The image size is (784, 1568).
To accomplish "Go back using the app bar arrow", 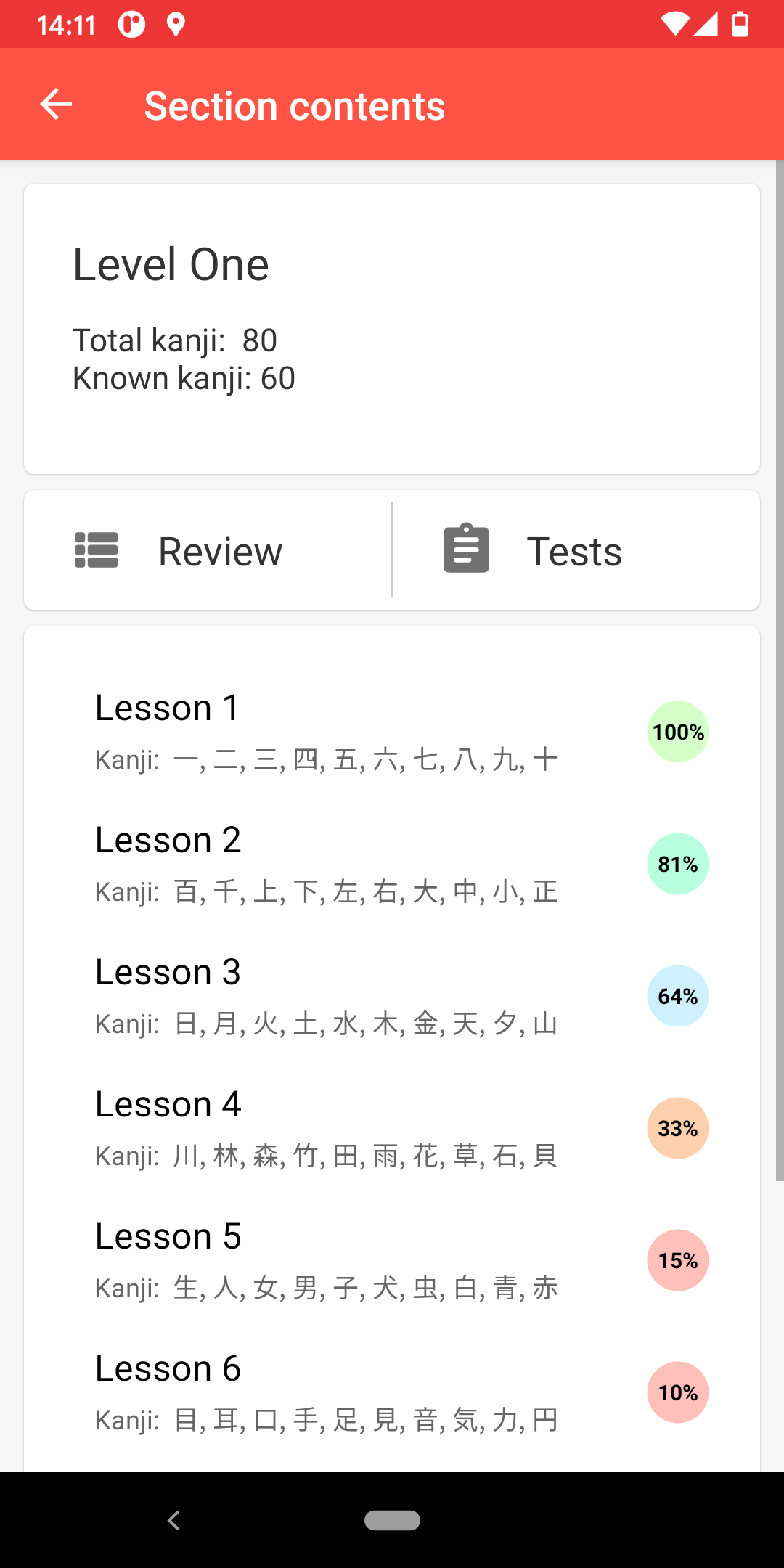I will pos(56,105).
